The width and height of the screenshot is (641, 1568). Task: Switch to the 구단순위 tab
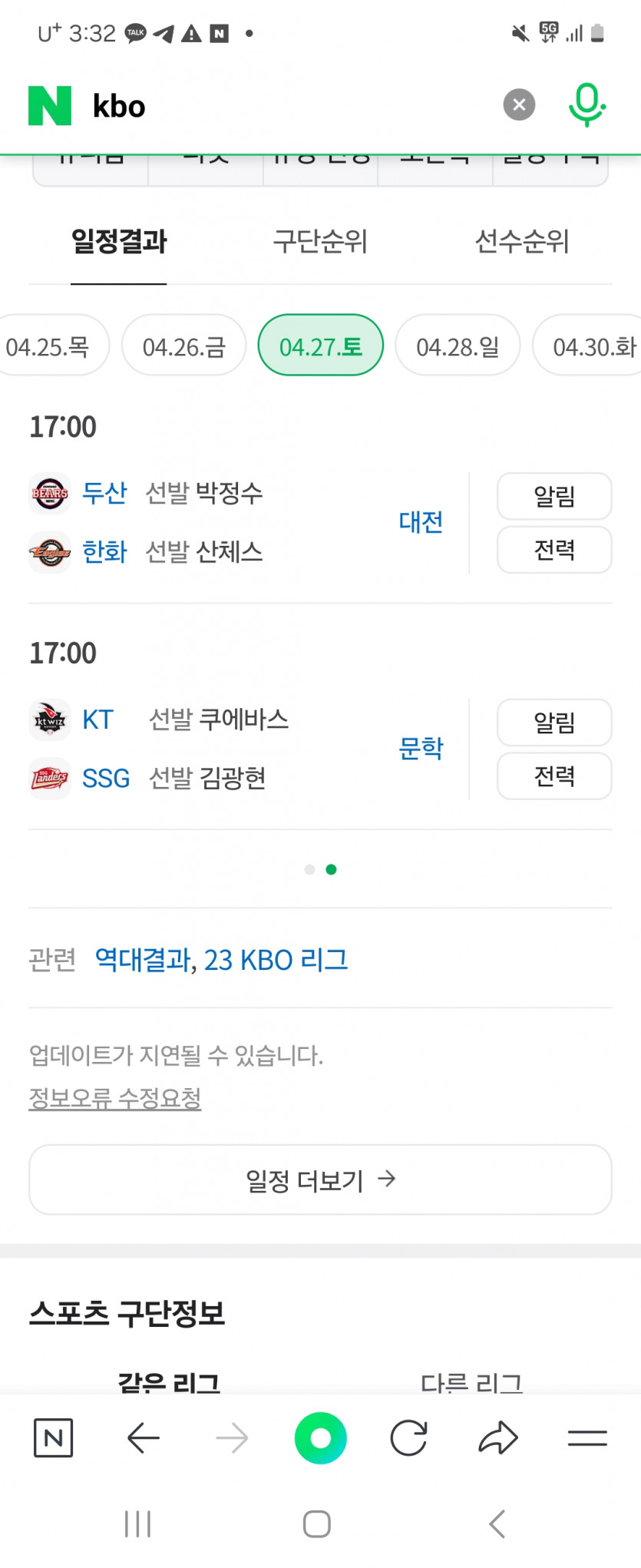tap(320, 242)
